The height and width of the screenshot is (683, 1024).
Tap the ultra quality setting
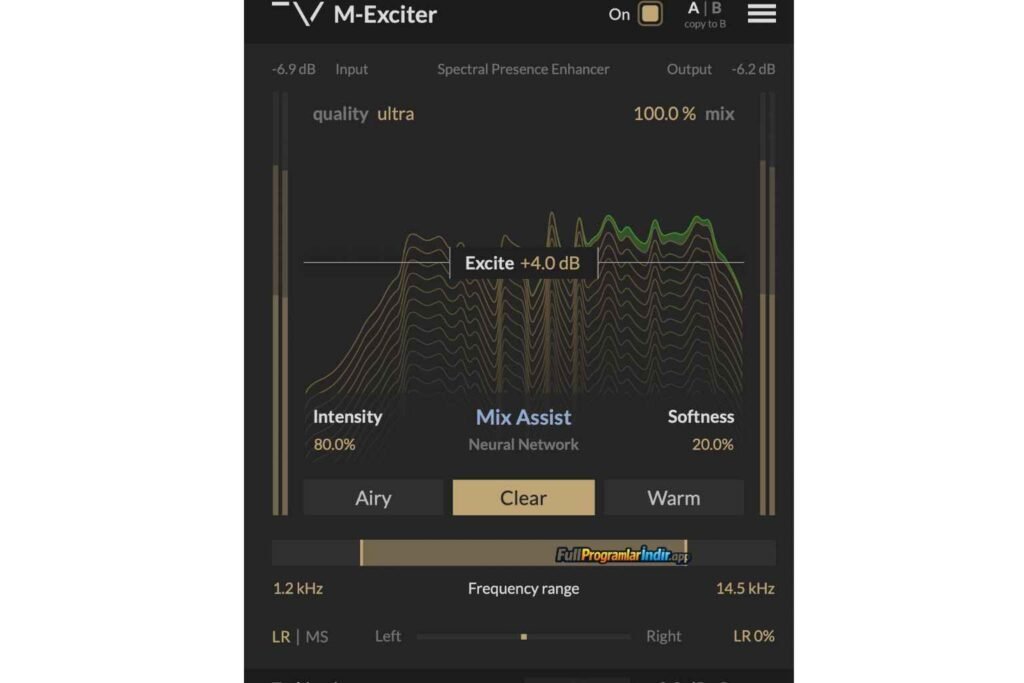tap(395, 114)
